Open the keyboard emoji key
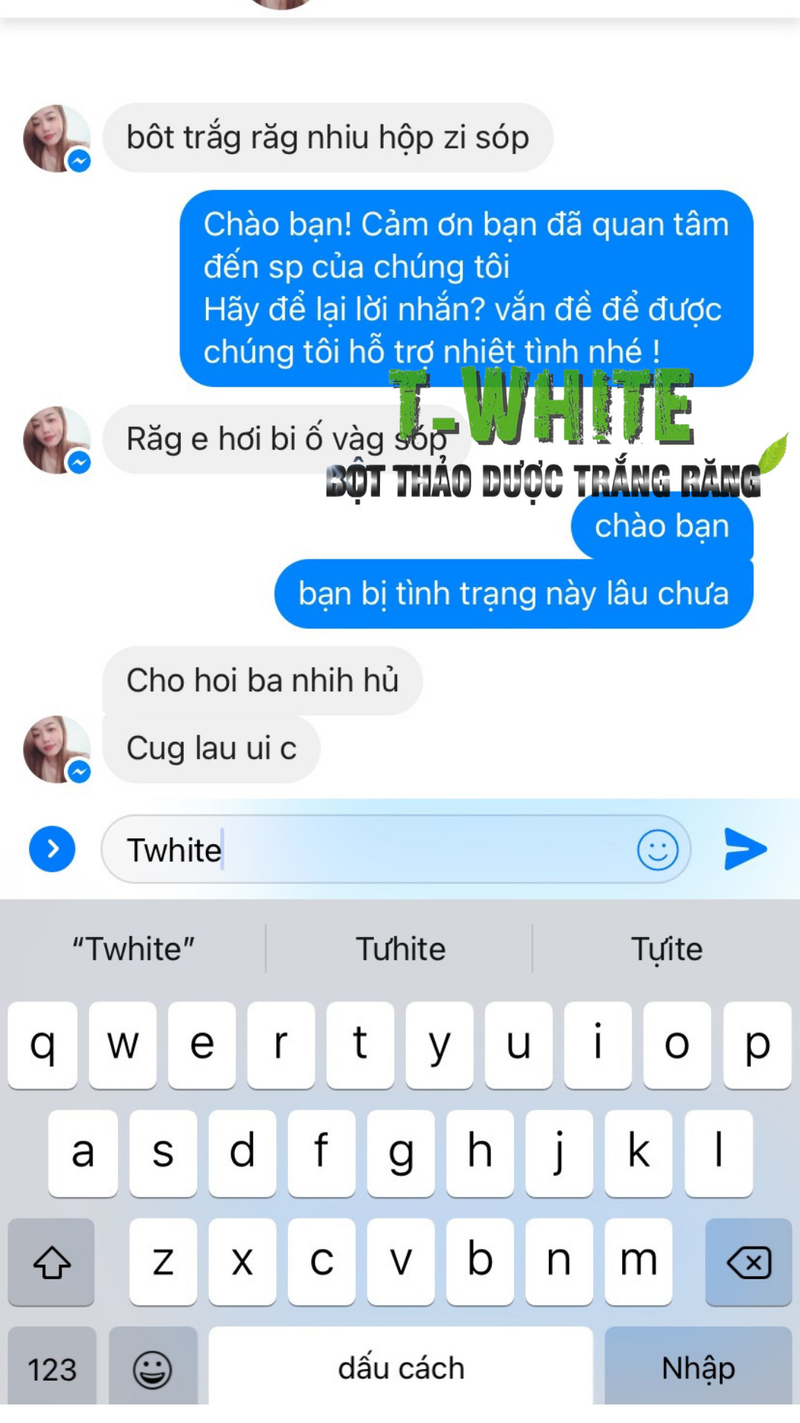The width and height of the screenshot is (800, 1423). [x=152, y=1368]
